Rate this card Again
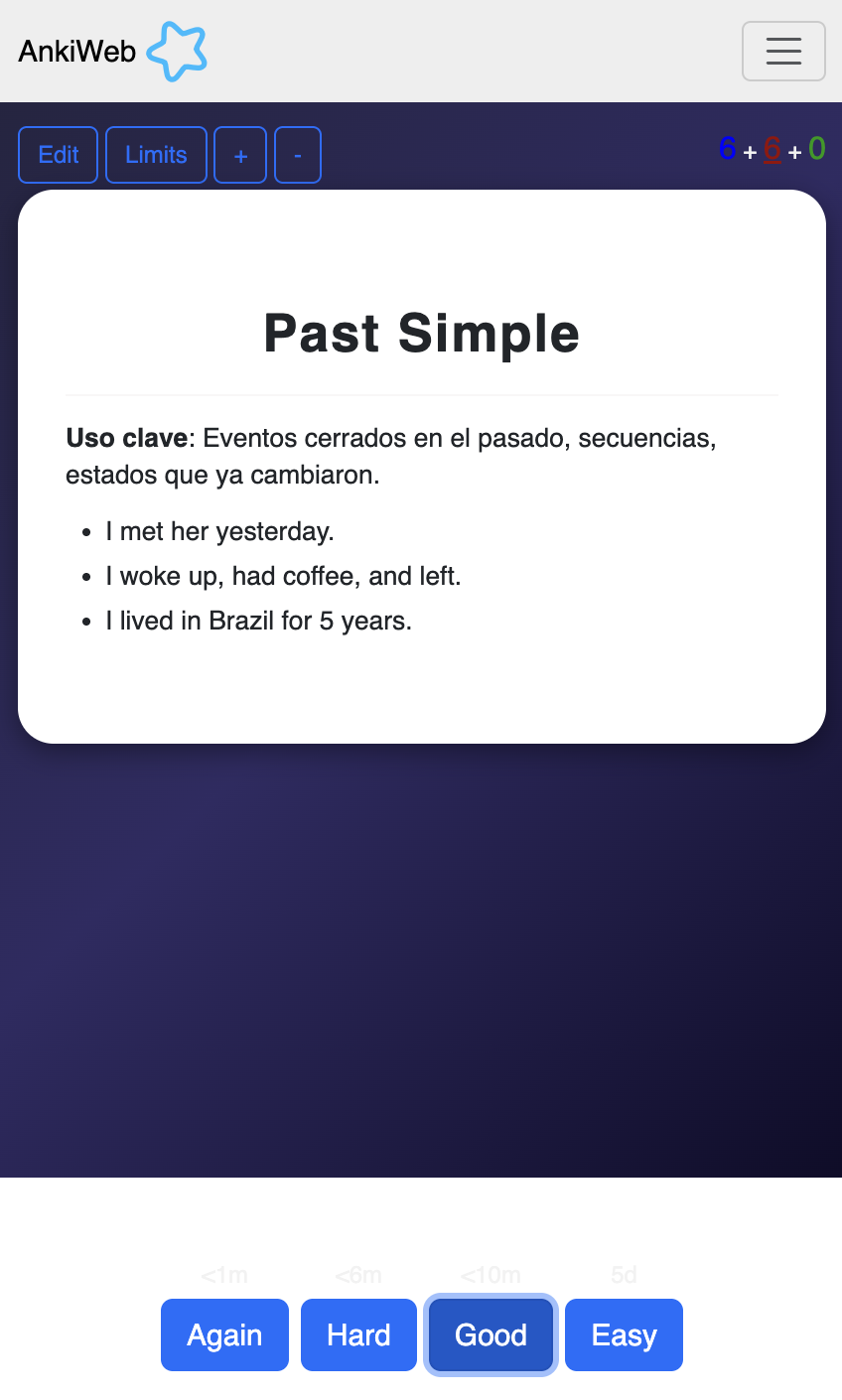The image size is (842, 1400). click(x=224, y=1334)
